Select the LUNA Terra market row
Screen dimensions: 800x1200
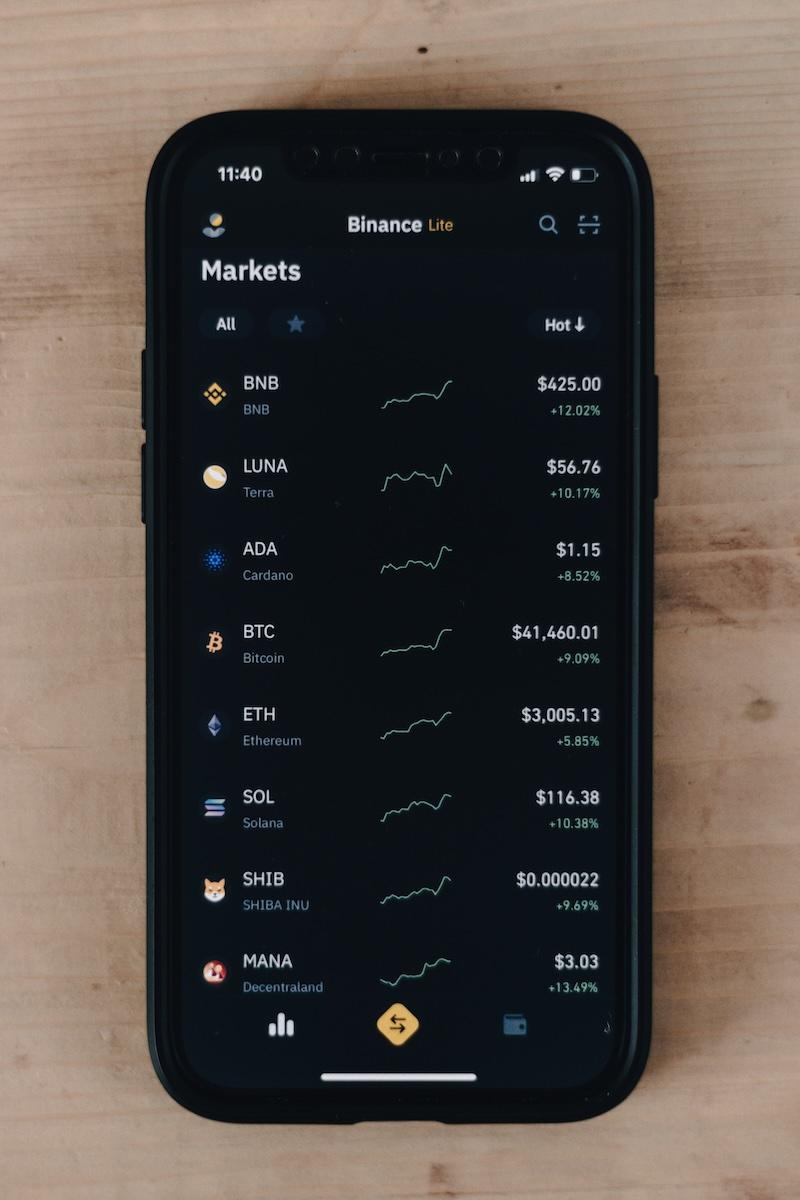(400, 477)
